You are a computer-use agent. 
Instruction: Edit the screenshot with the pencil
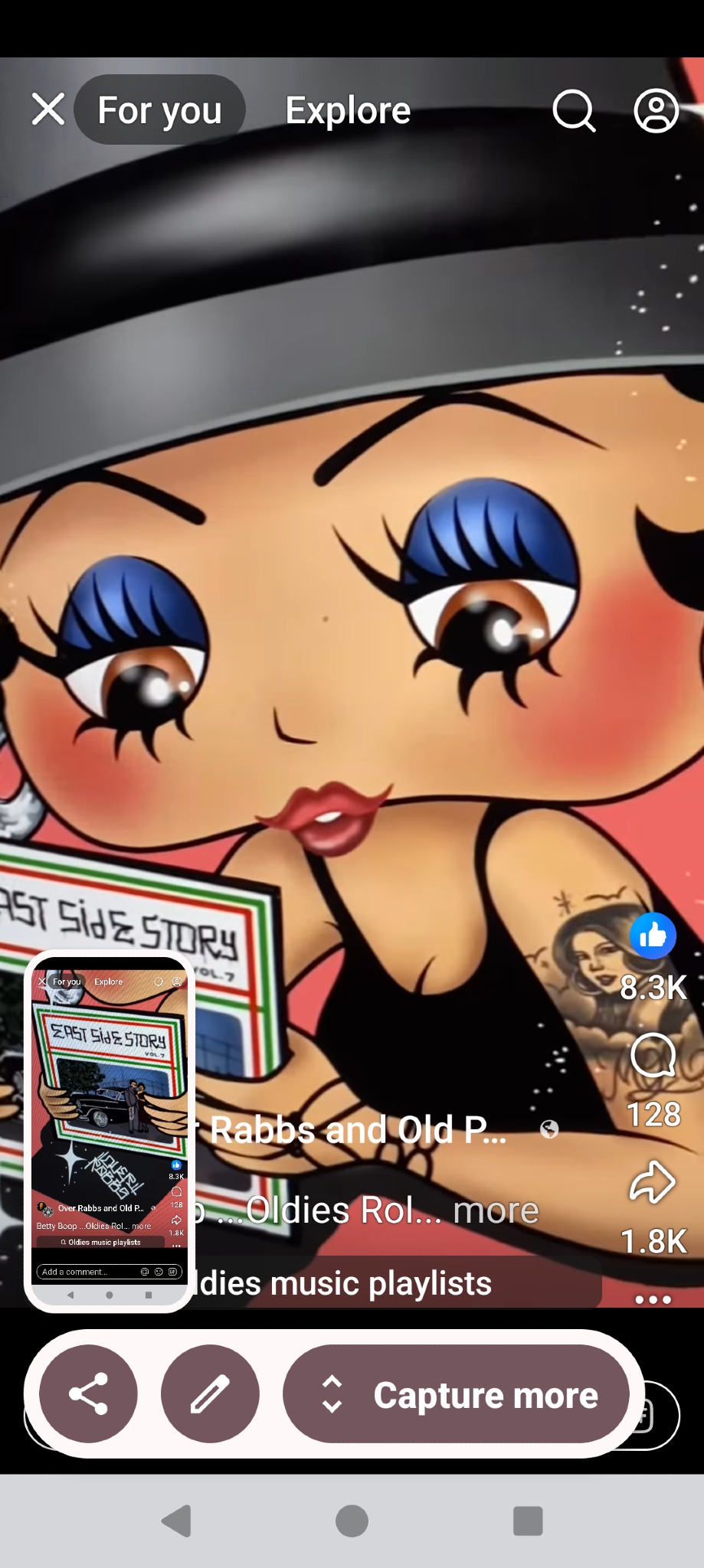tap(210, 1394)
